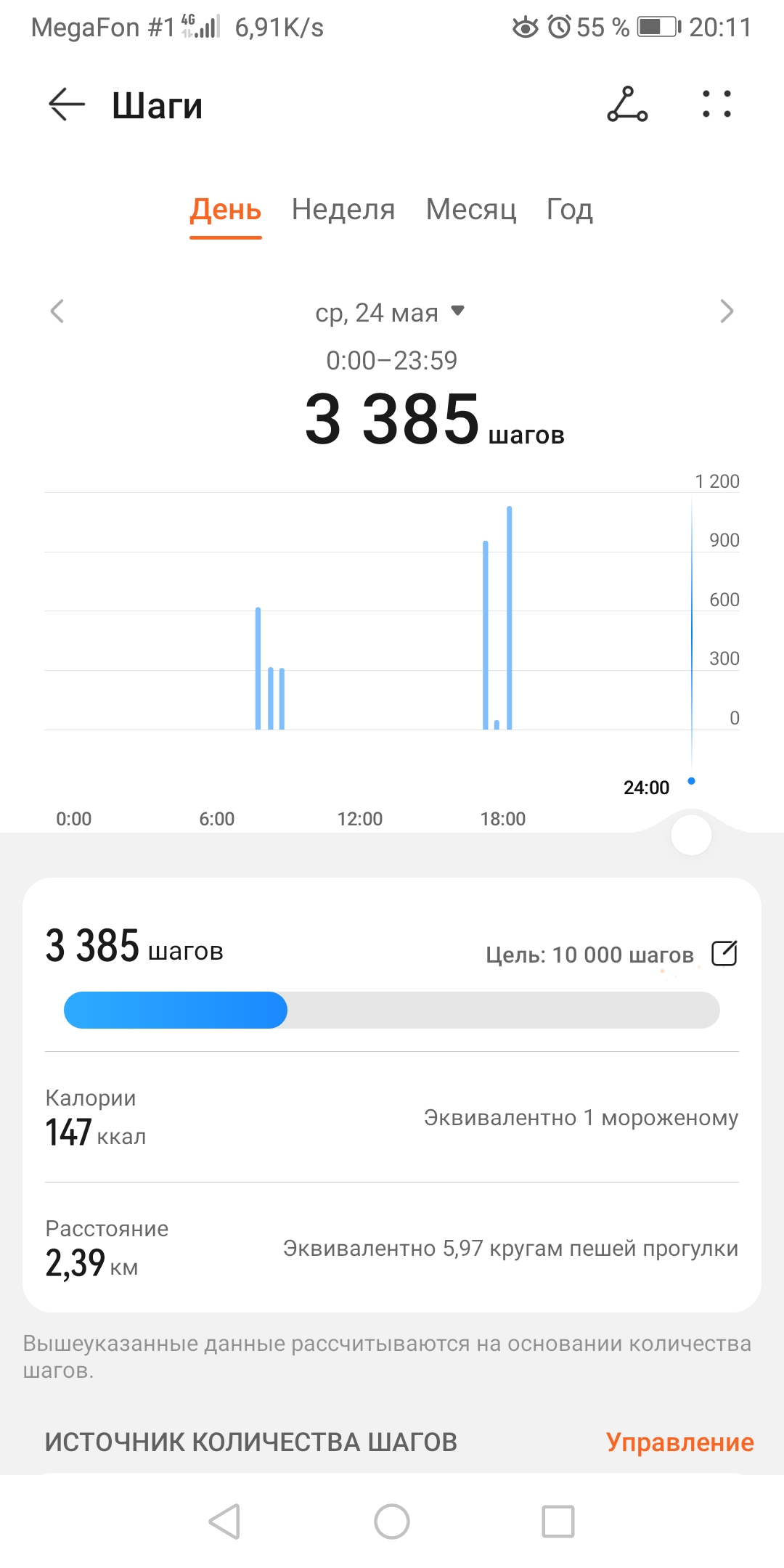Open the route icon in the app bar
Image resolution: width=784 pixels, height=1568 pixels.
pyautogui.click(x=627, y=104)
